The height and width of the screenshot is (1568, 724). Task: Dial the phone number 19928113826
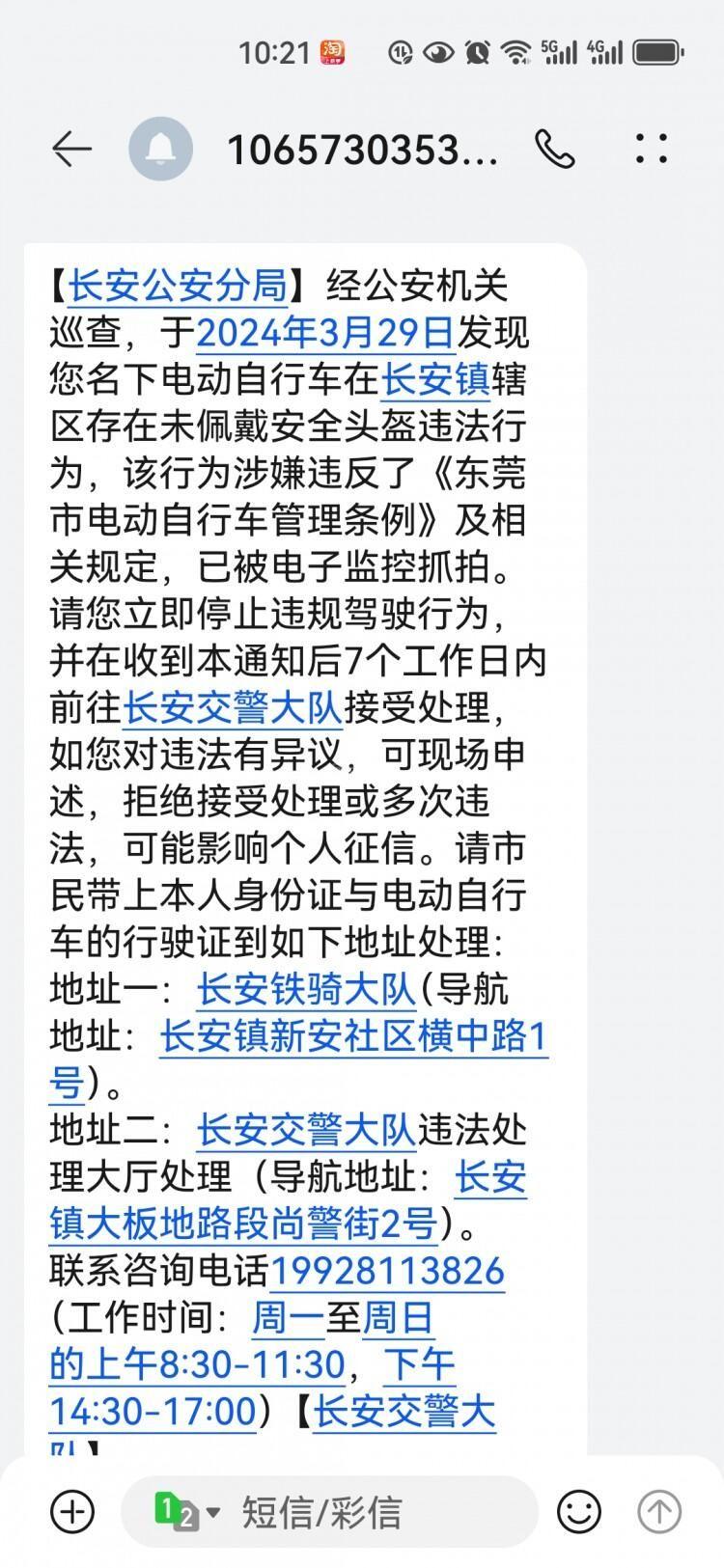coord(386,1271)
